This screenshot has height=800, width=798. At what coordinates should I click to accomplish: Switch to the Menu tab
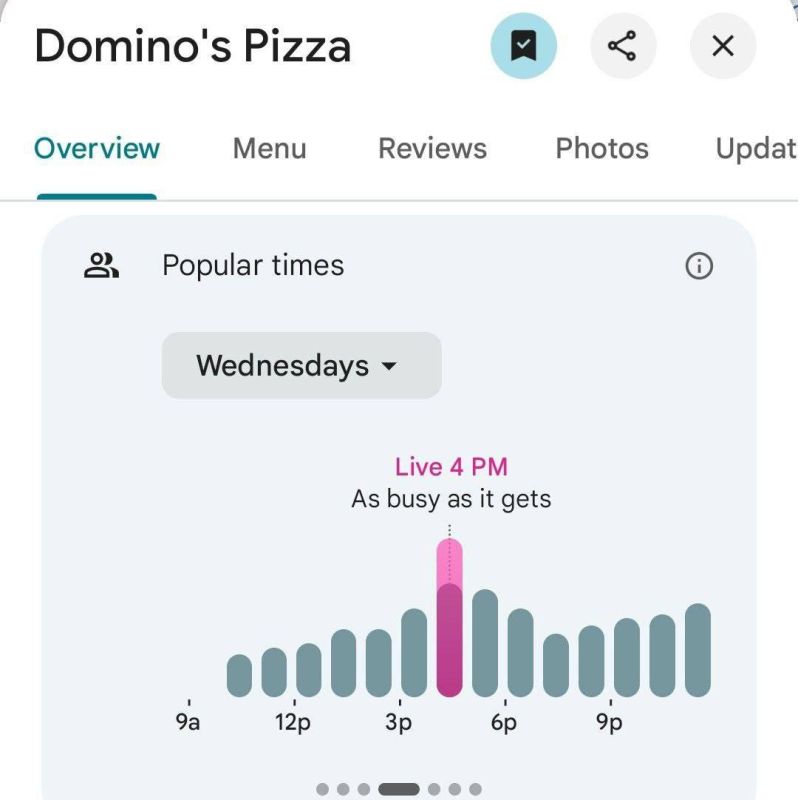point(269,149)
